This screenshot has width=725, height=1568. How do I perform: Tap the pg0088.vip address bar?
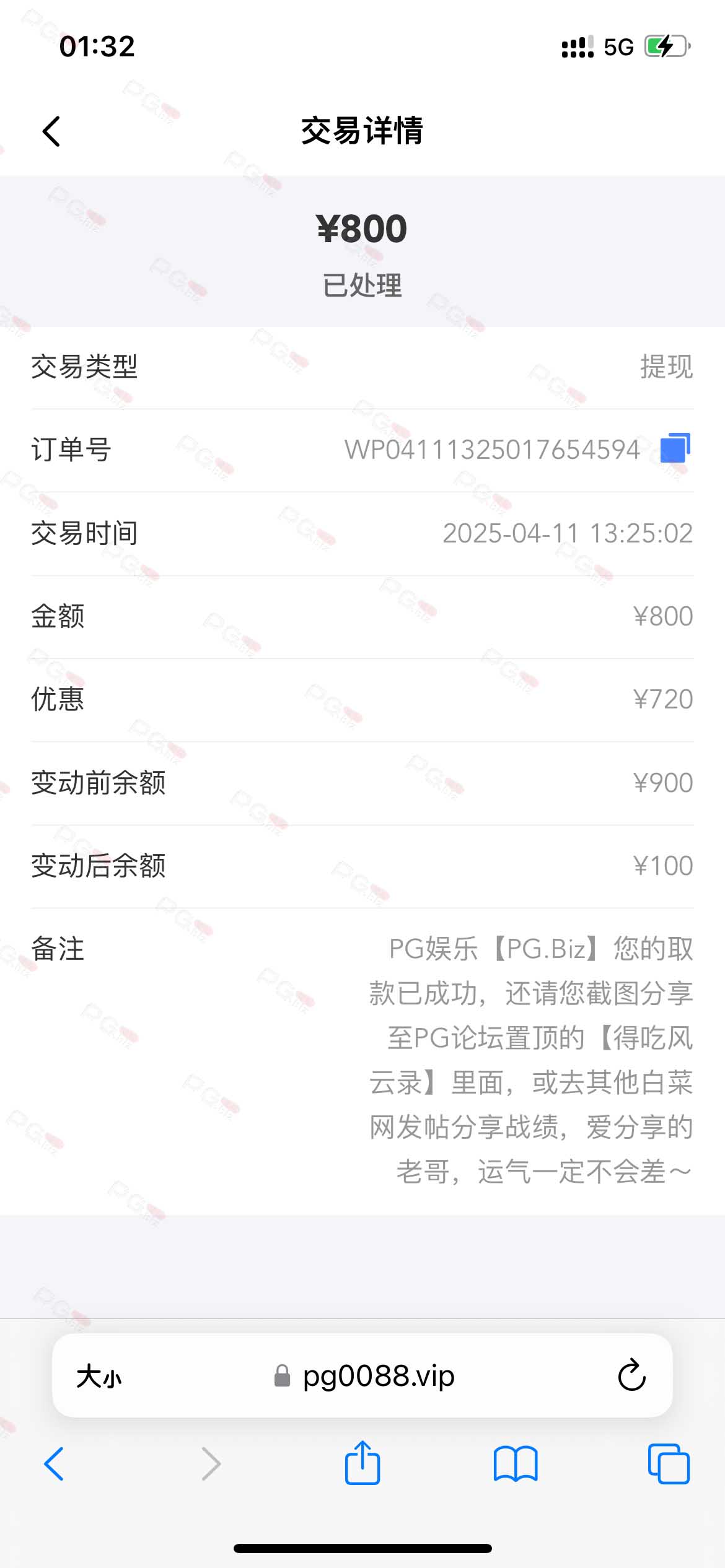(x=363, y=1376)
